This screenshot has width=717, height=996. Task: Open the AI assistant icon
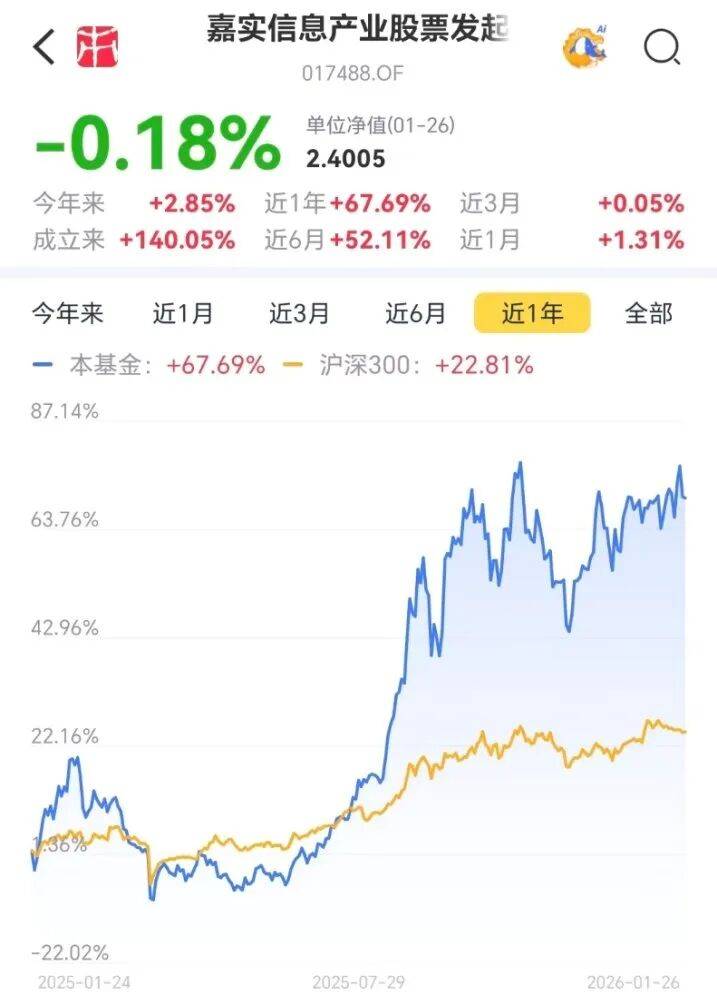(x=590, y=46)
